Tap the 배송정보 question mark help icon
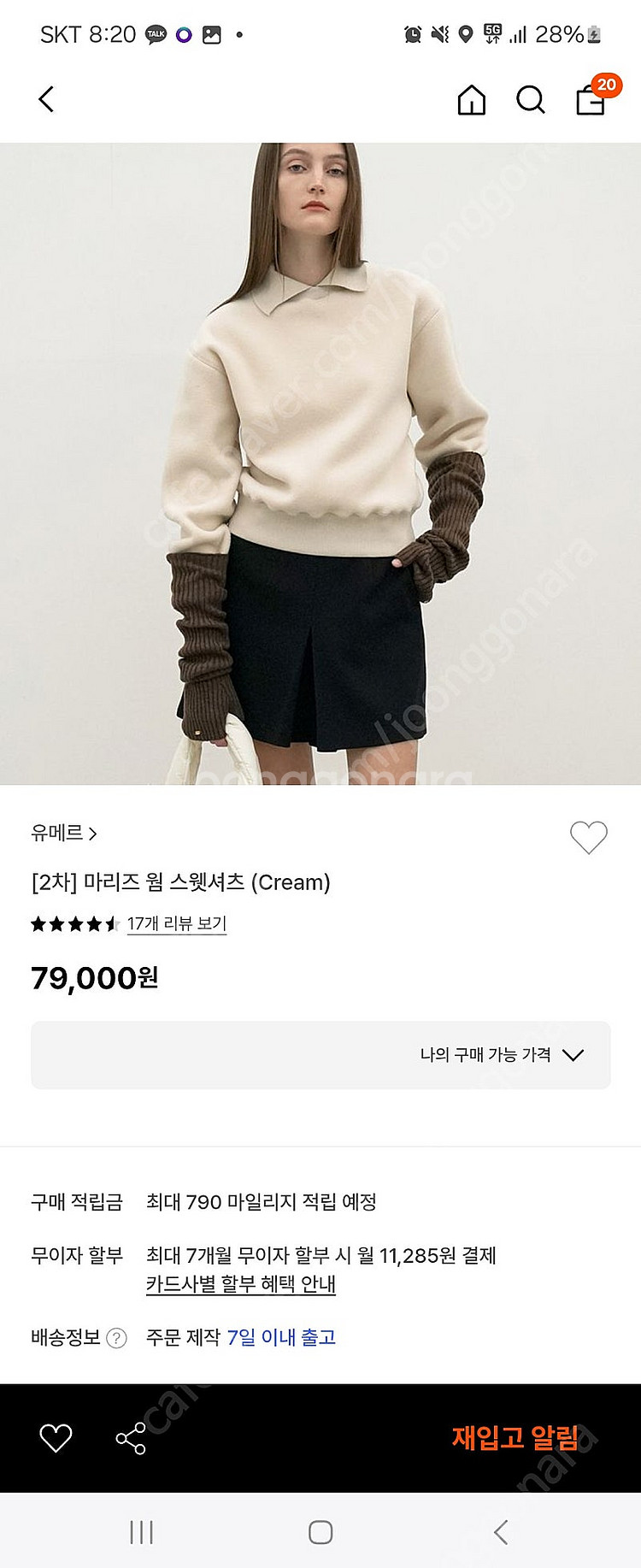Screen dimensions: 641x1568 pyautogui.click(x=116, y=1338)
